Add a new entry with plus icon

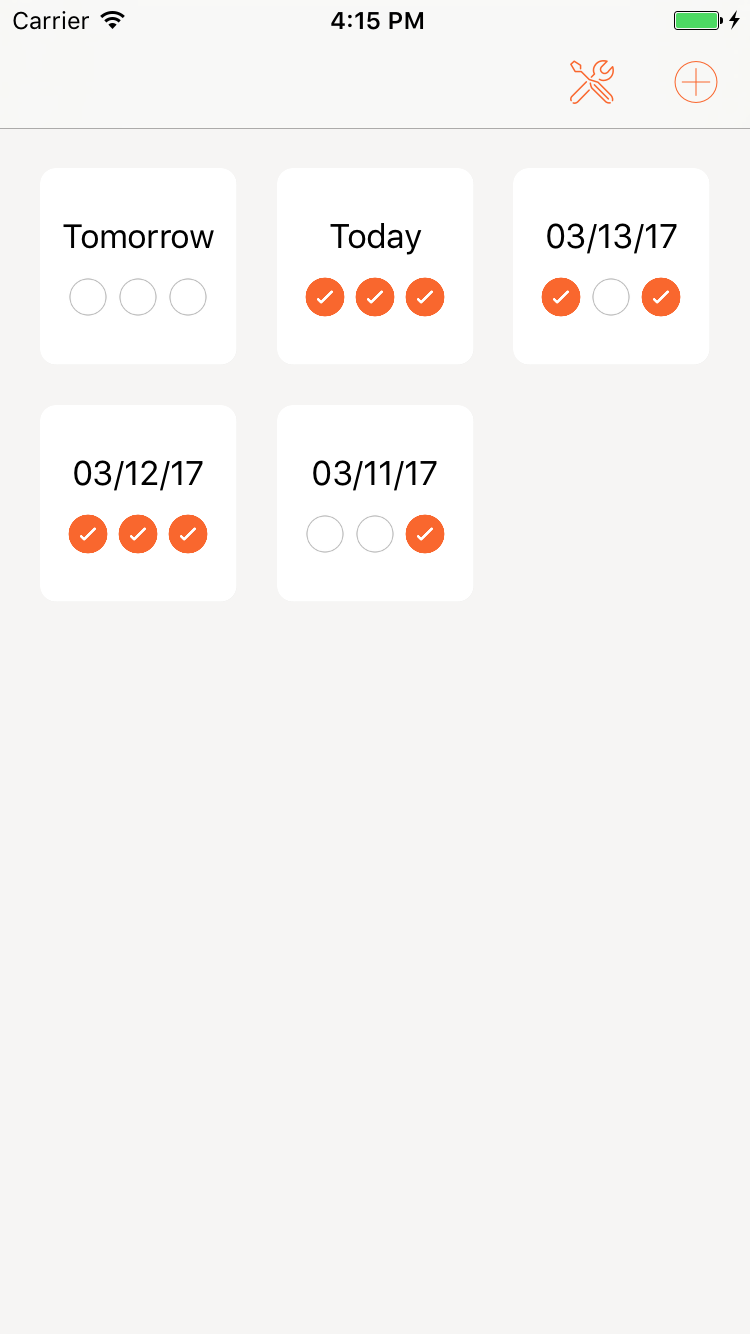[696, 82]
